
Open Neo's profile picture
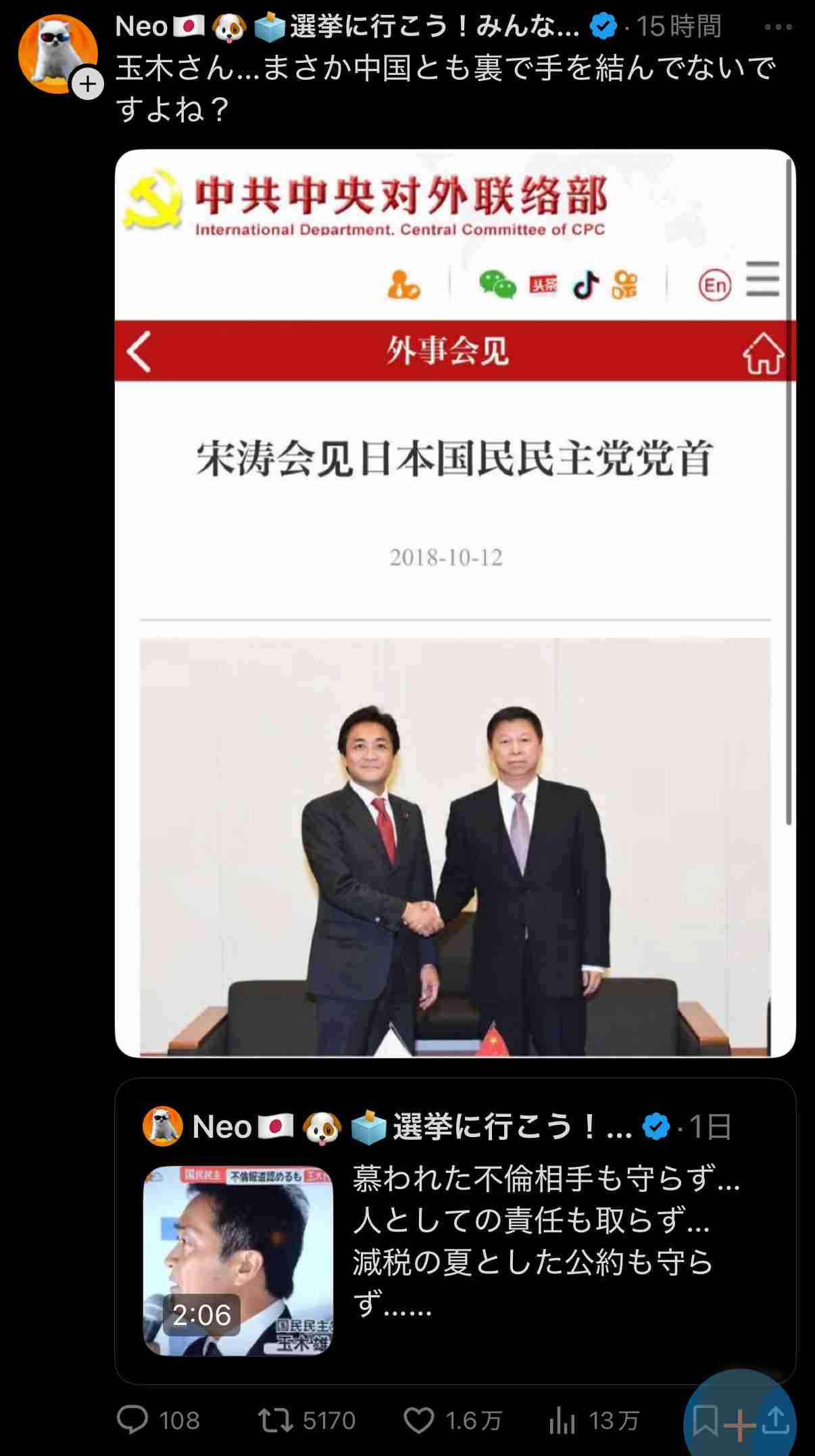point(57,53)
